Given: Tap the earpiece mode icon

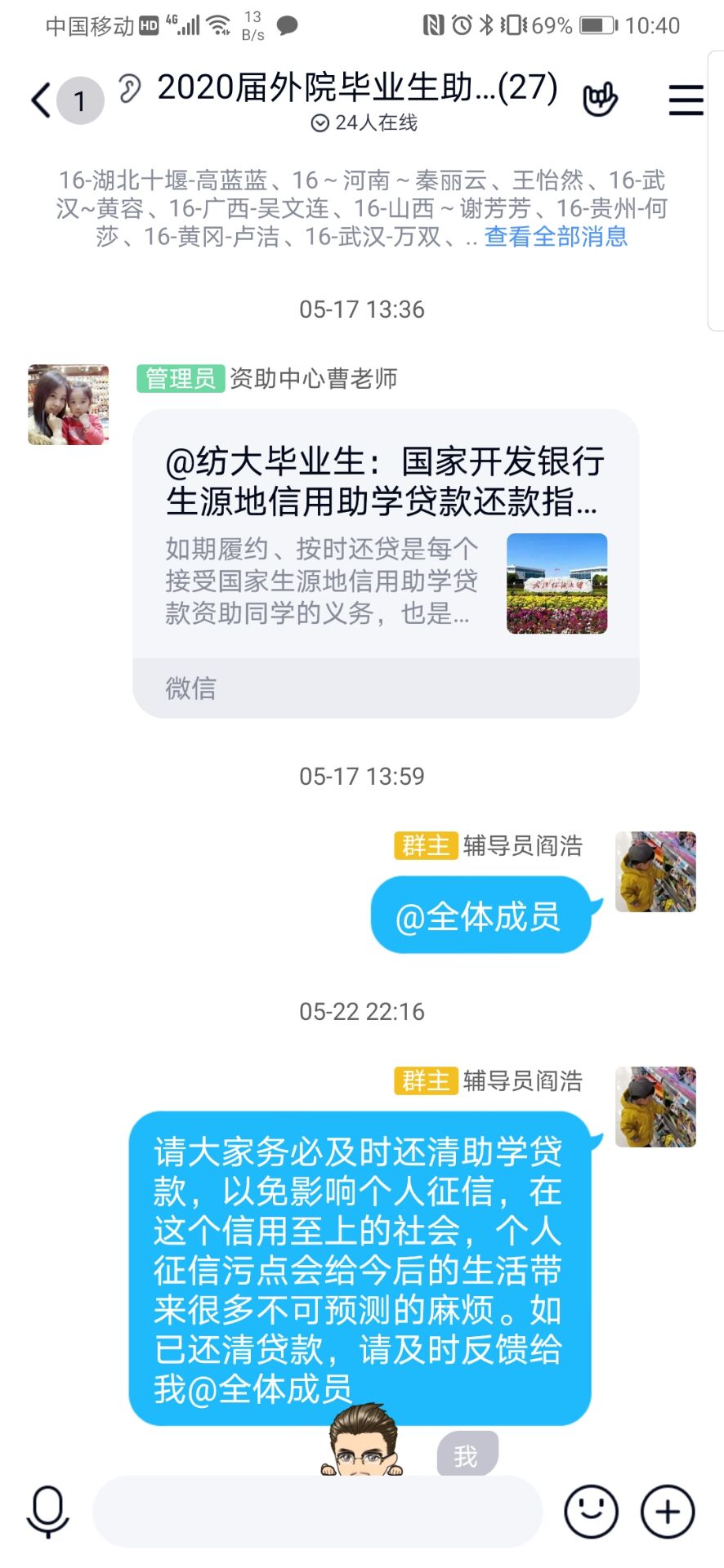Looking at the screenshot, I should 129,88.
